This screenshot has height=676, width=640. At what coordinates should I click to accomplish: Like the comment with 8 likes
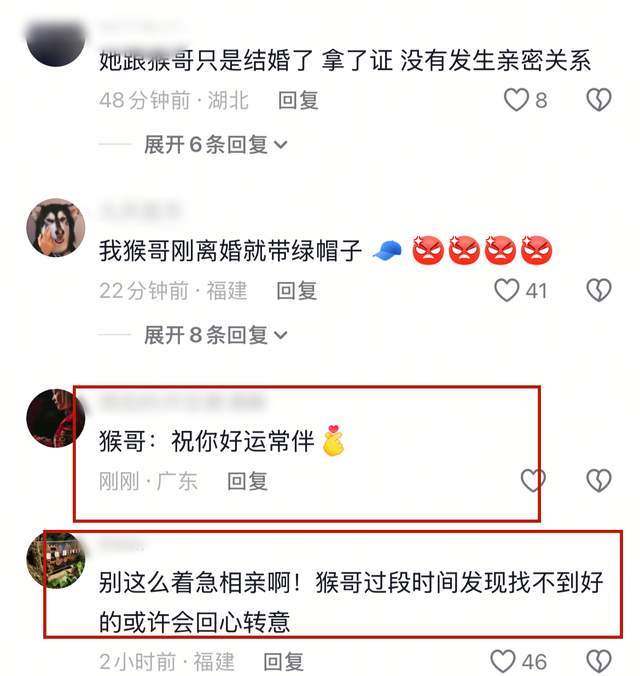(516, 100)
